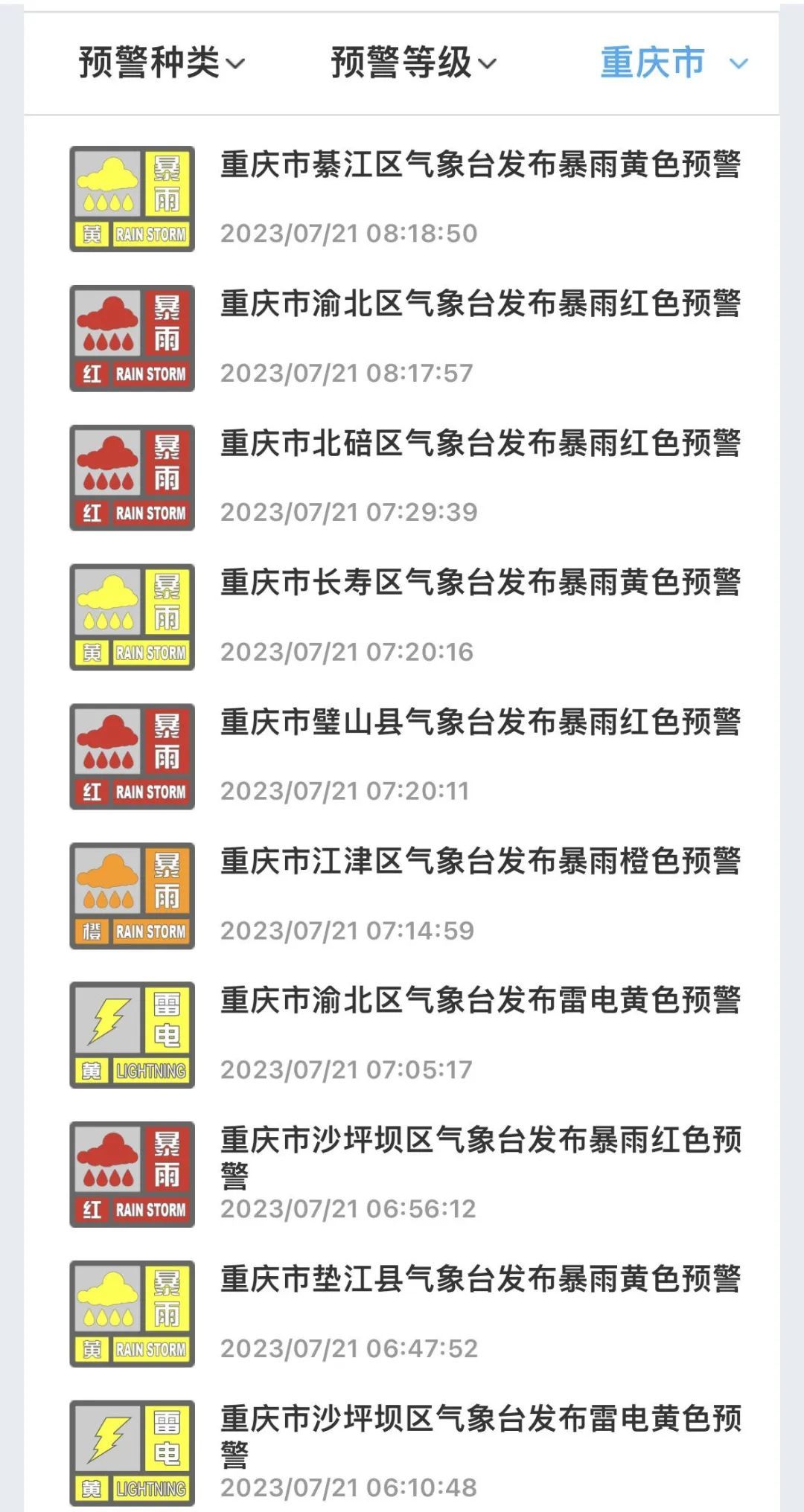Click the 江津区 orange rainstorm warning icon
The image size is (804, 1512).
(131, 890)
